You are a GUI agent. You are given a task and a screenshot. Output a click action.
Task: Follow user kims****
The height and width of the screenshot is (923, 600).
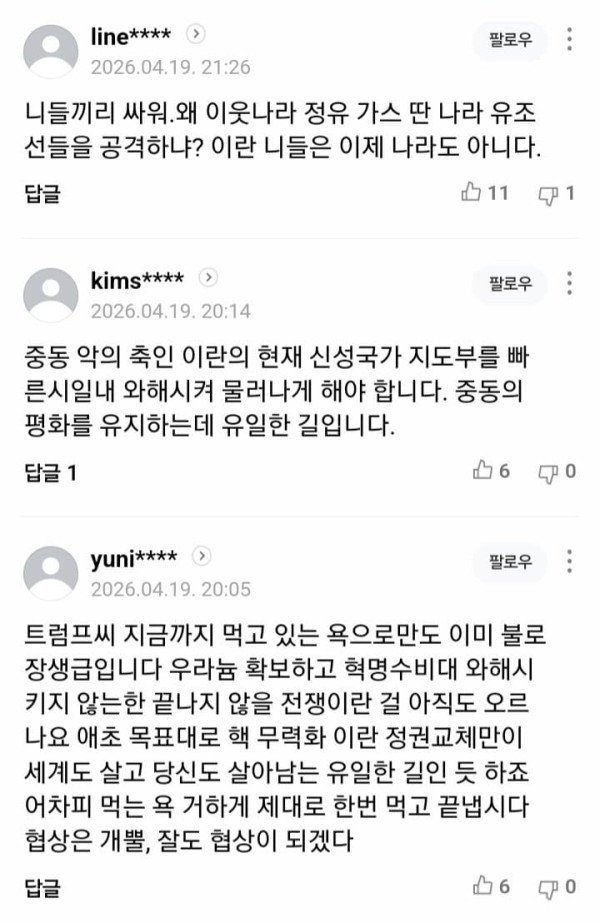click(x=511, y=284)
